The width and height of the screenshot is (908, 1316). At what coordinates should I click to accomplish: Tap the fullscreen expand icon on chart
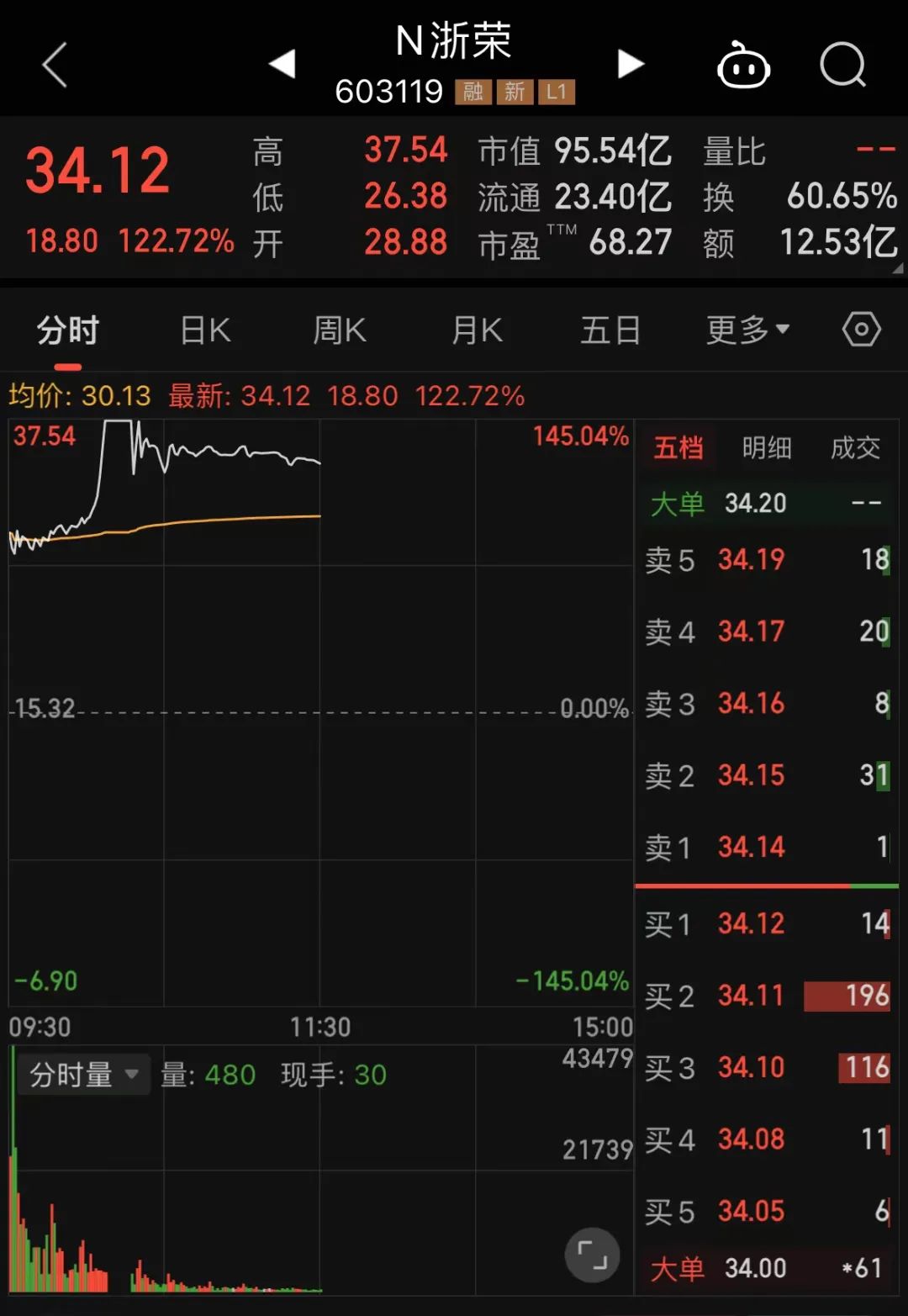(x=594, y=1255)
